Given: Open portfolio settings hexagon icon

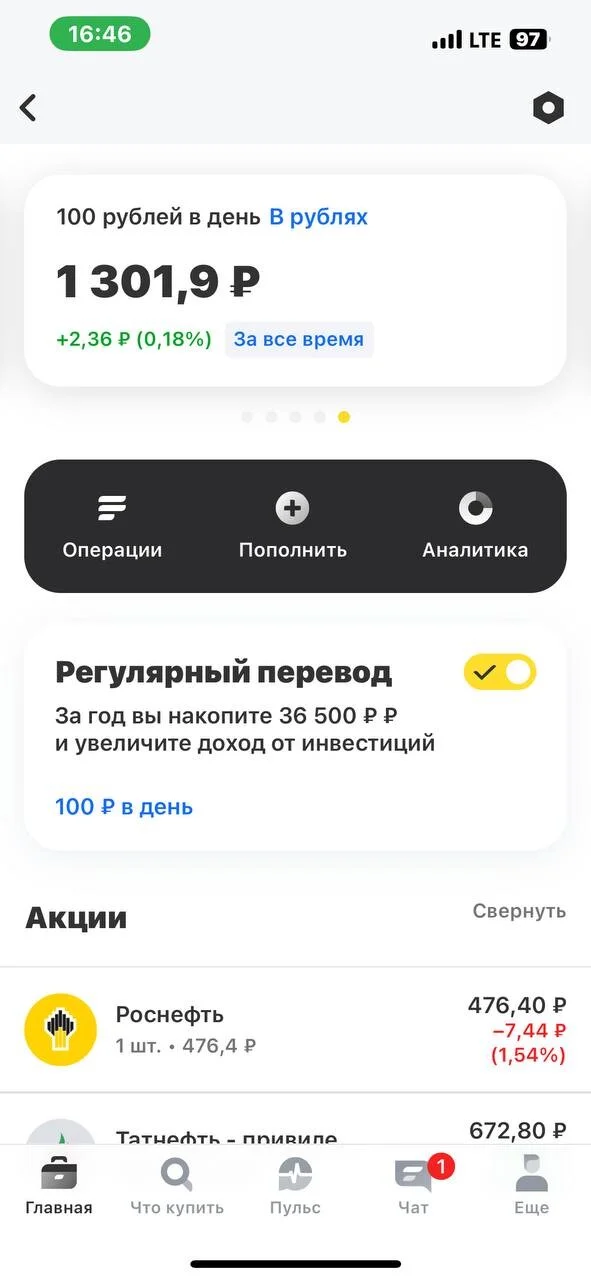Looking at the screenshot, I should (x=548, y=108).
